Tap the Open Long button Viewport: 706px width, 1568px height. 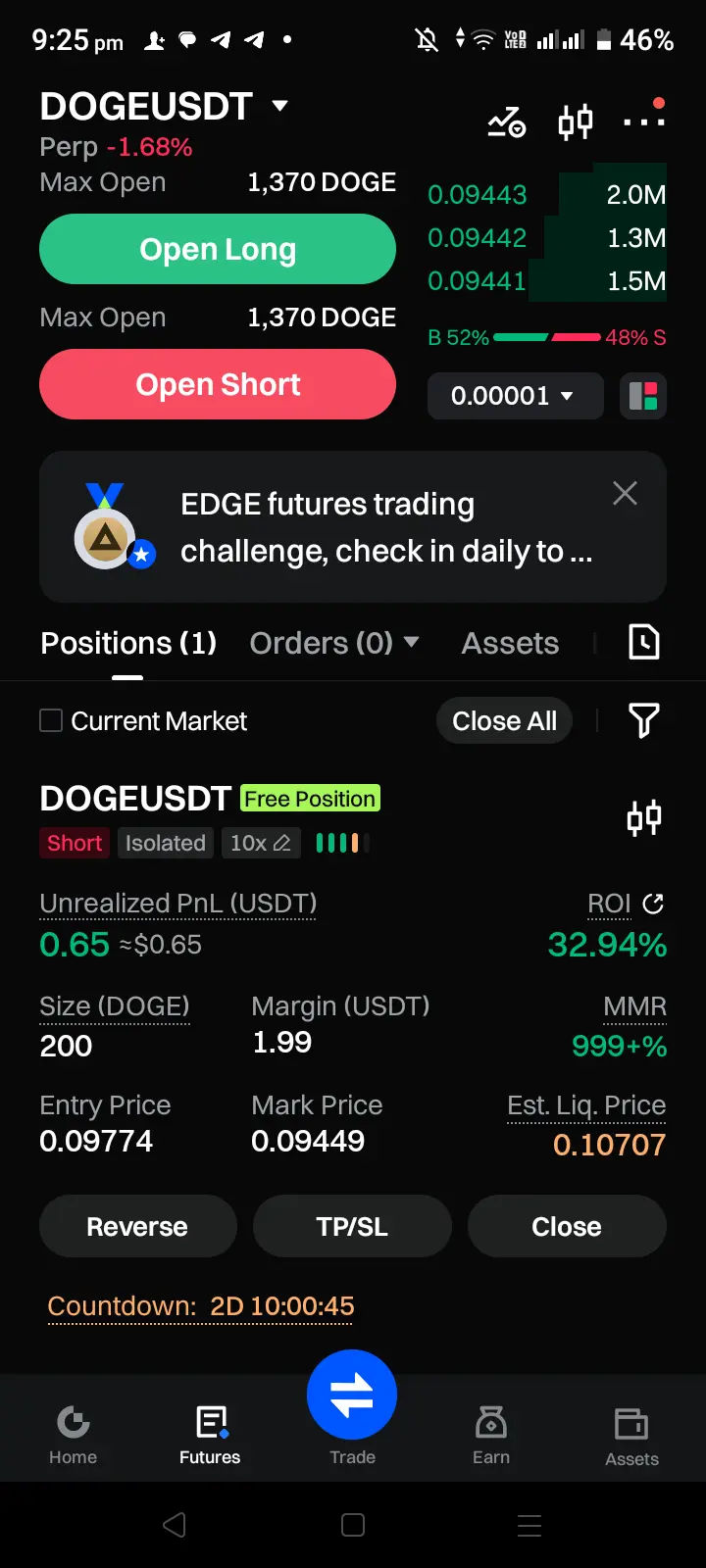point(218,249)
